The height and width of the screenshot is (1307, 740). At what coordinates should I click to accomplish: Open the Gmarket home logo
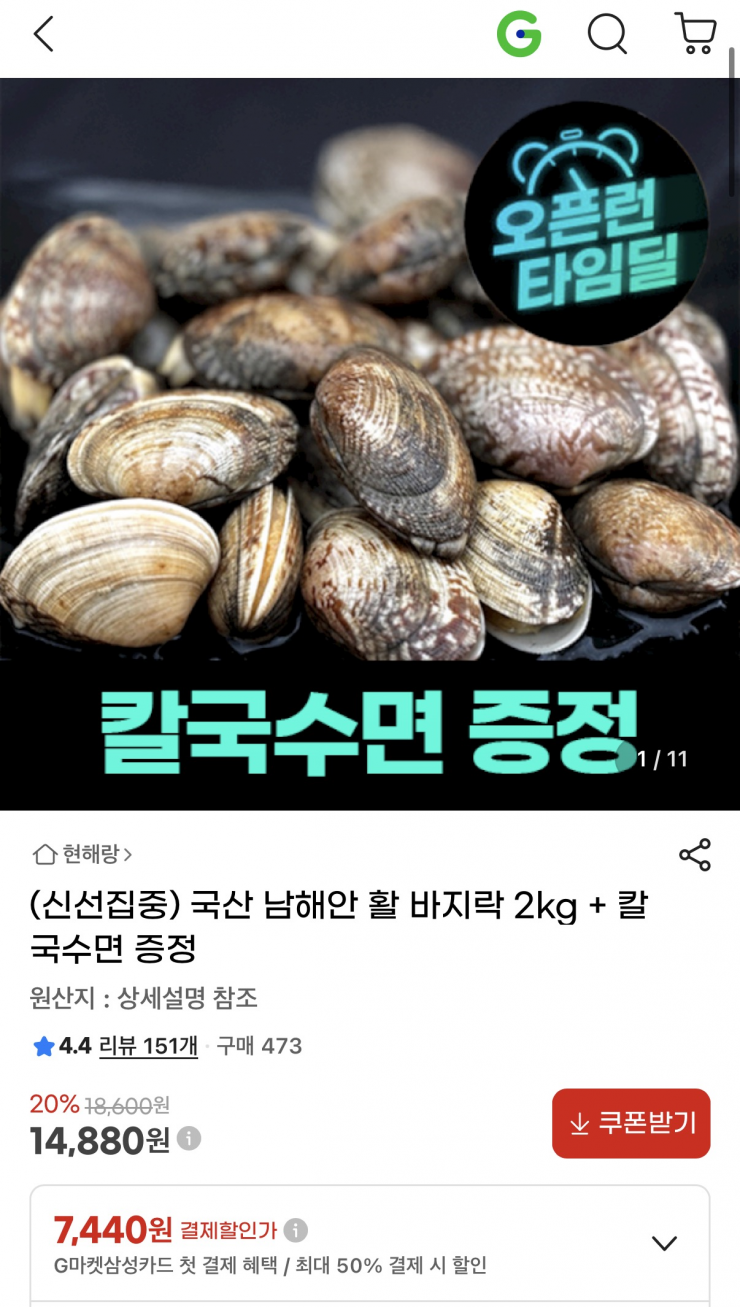pyautogui.click(x=519, y=35)
